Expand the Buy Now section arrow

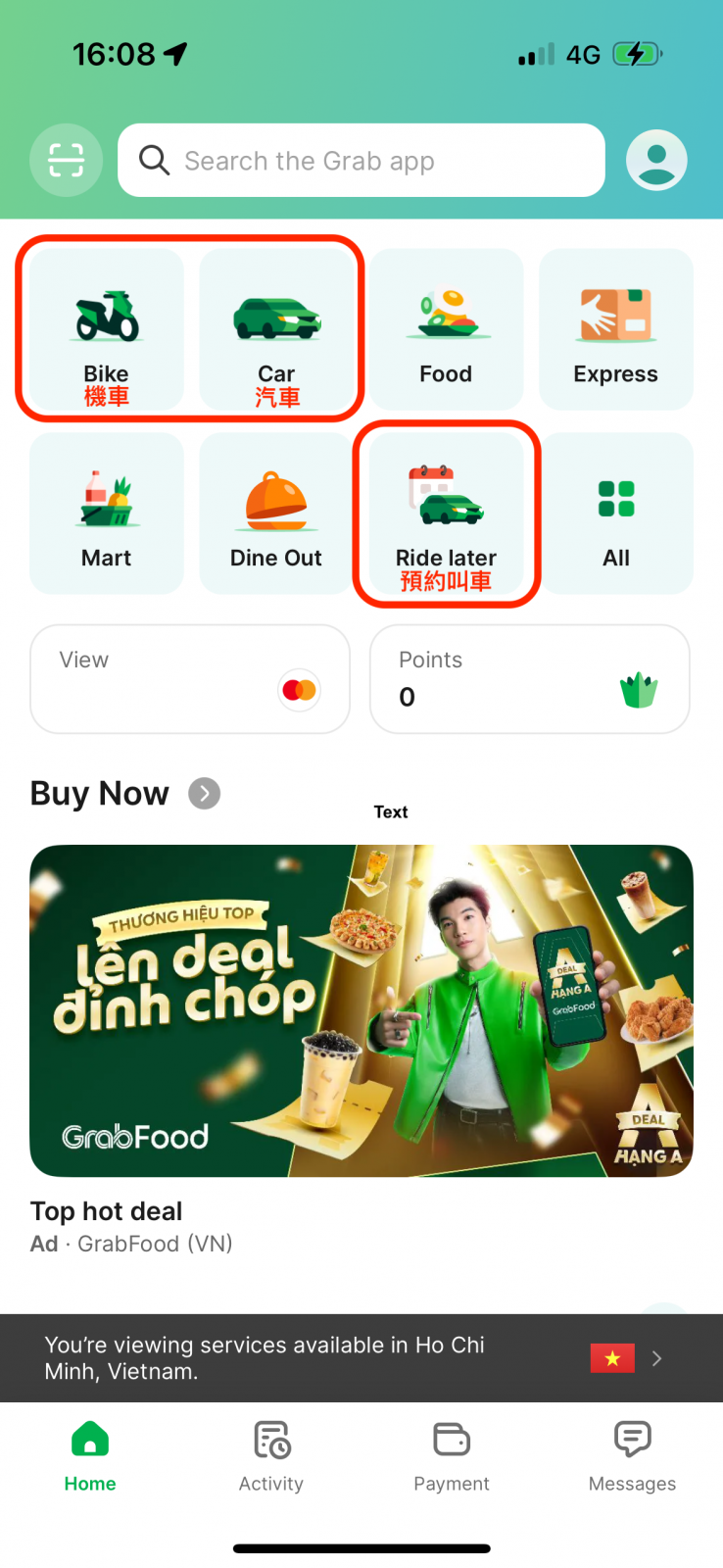204,793
